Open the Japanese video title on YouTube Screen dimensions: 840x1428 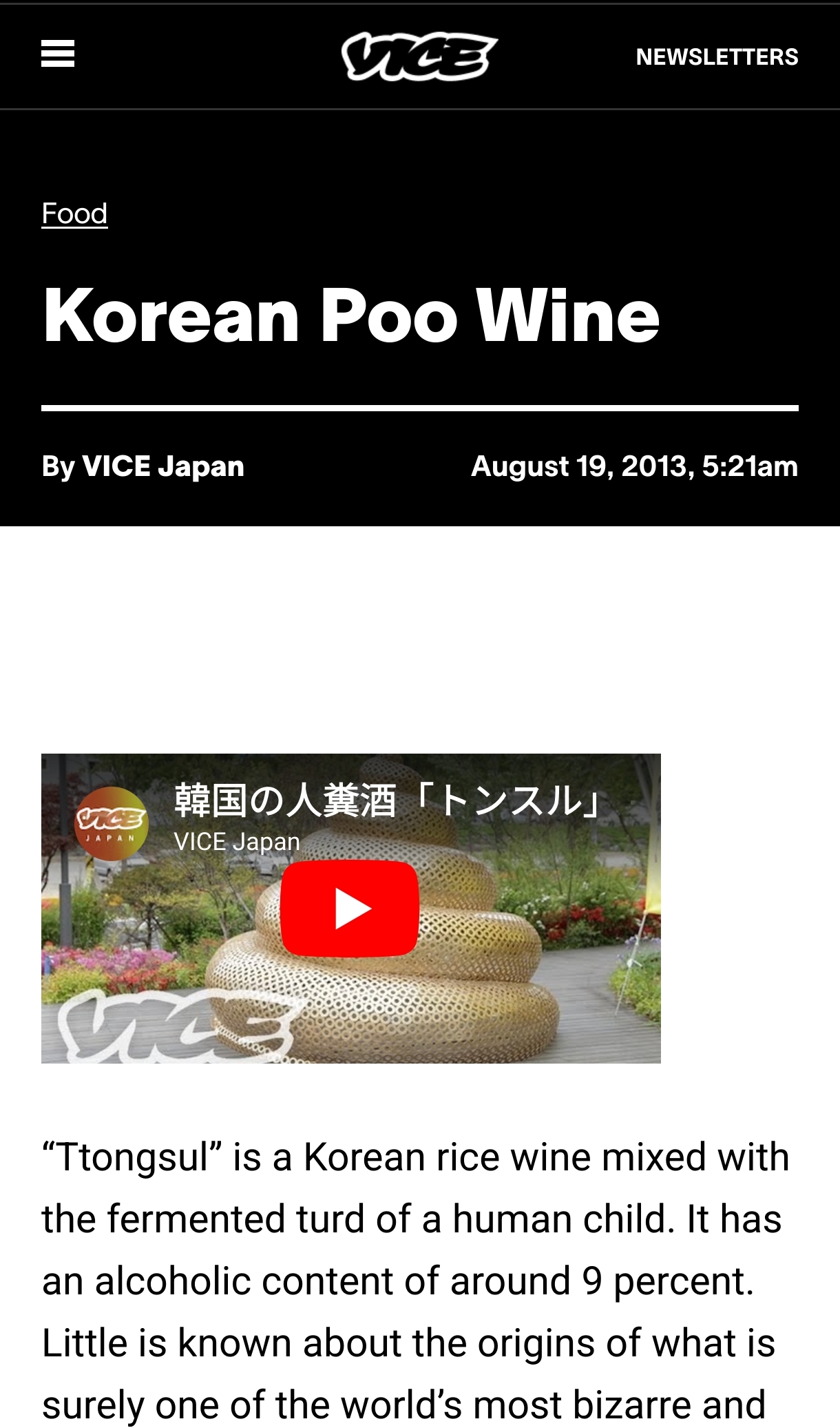pyautogui.click(x=389, y=800)
